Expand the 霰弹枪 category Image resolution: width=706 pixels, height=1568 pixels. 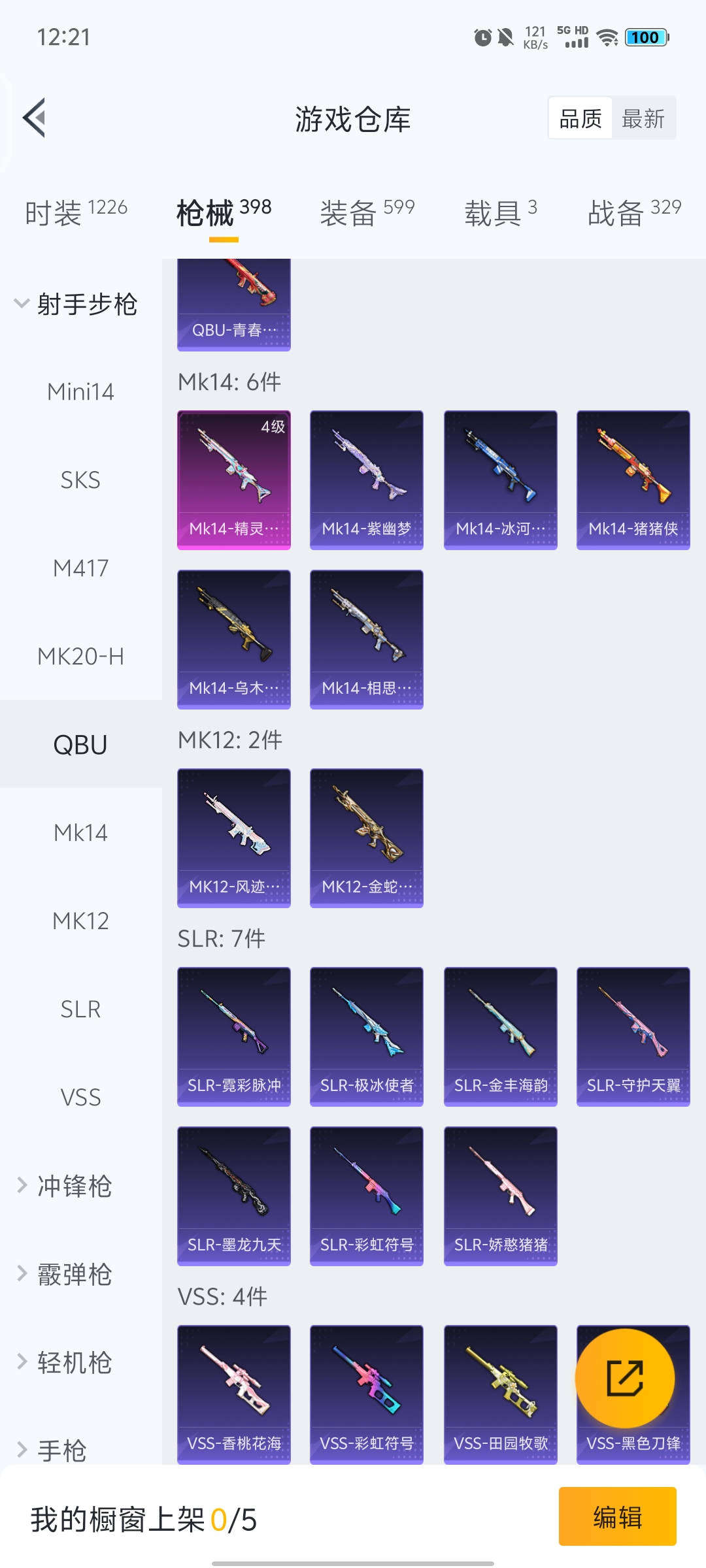[65, 1274]
